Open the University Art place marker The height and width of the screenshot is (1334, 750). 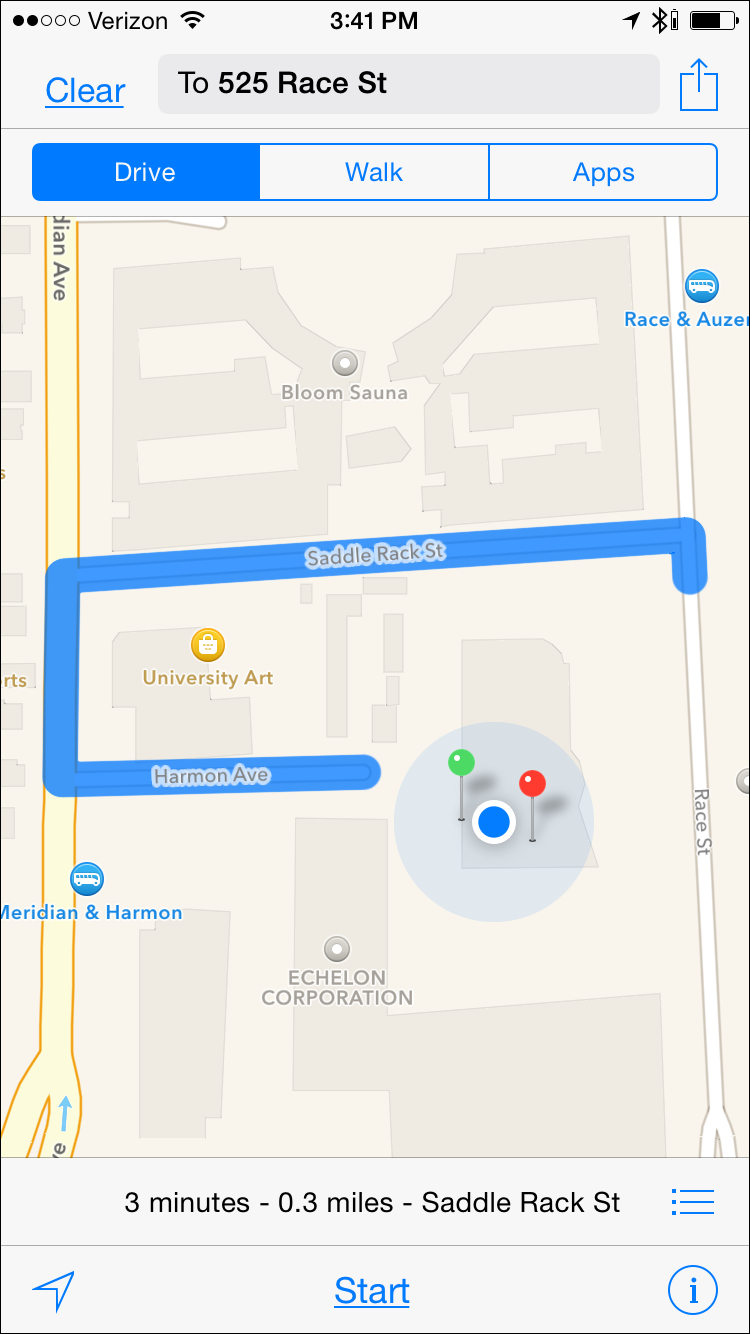click(x=208, y=645)
